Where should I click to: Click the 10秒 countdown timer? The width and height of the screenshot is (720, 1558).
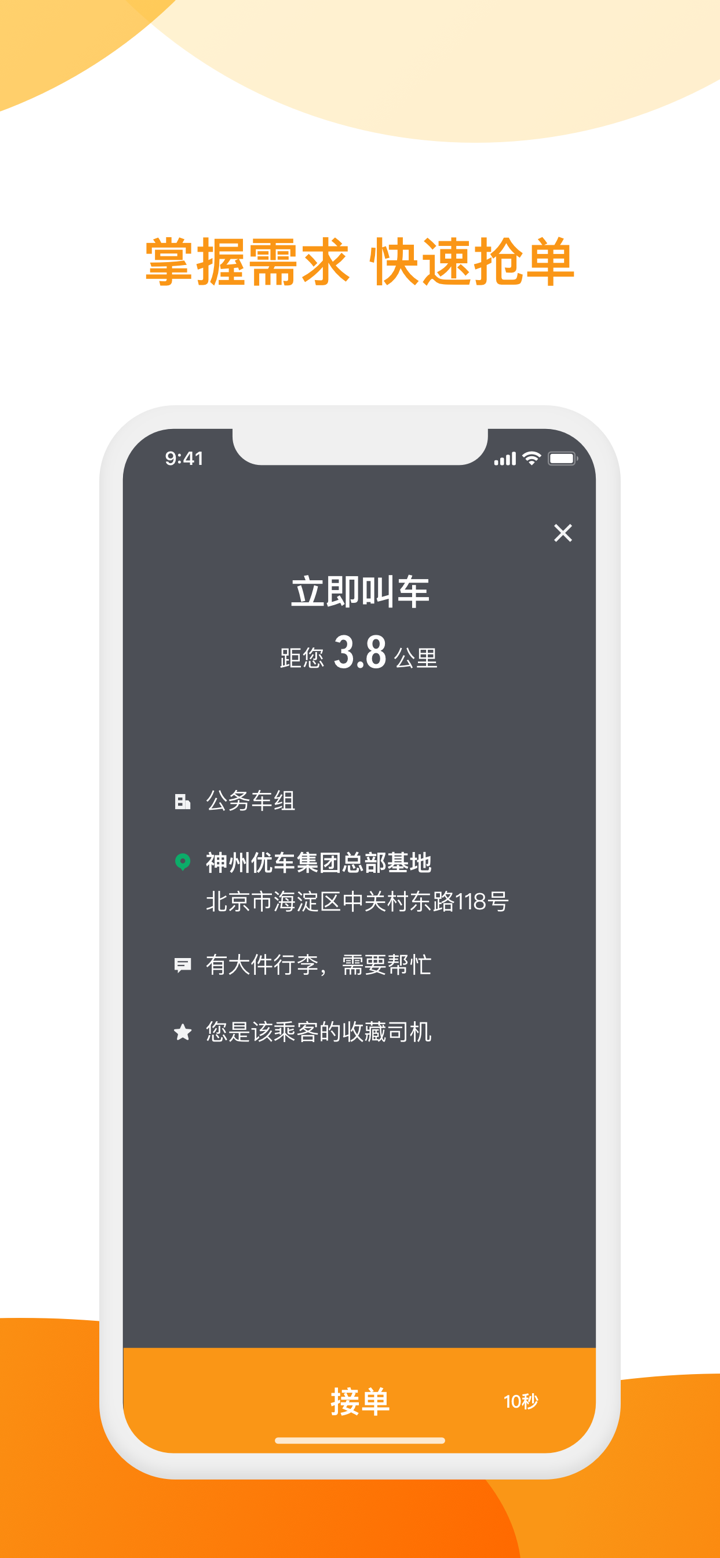[519, 1402]
